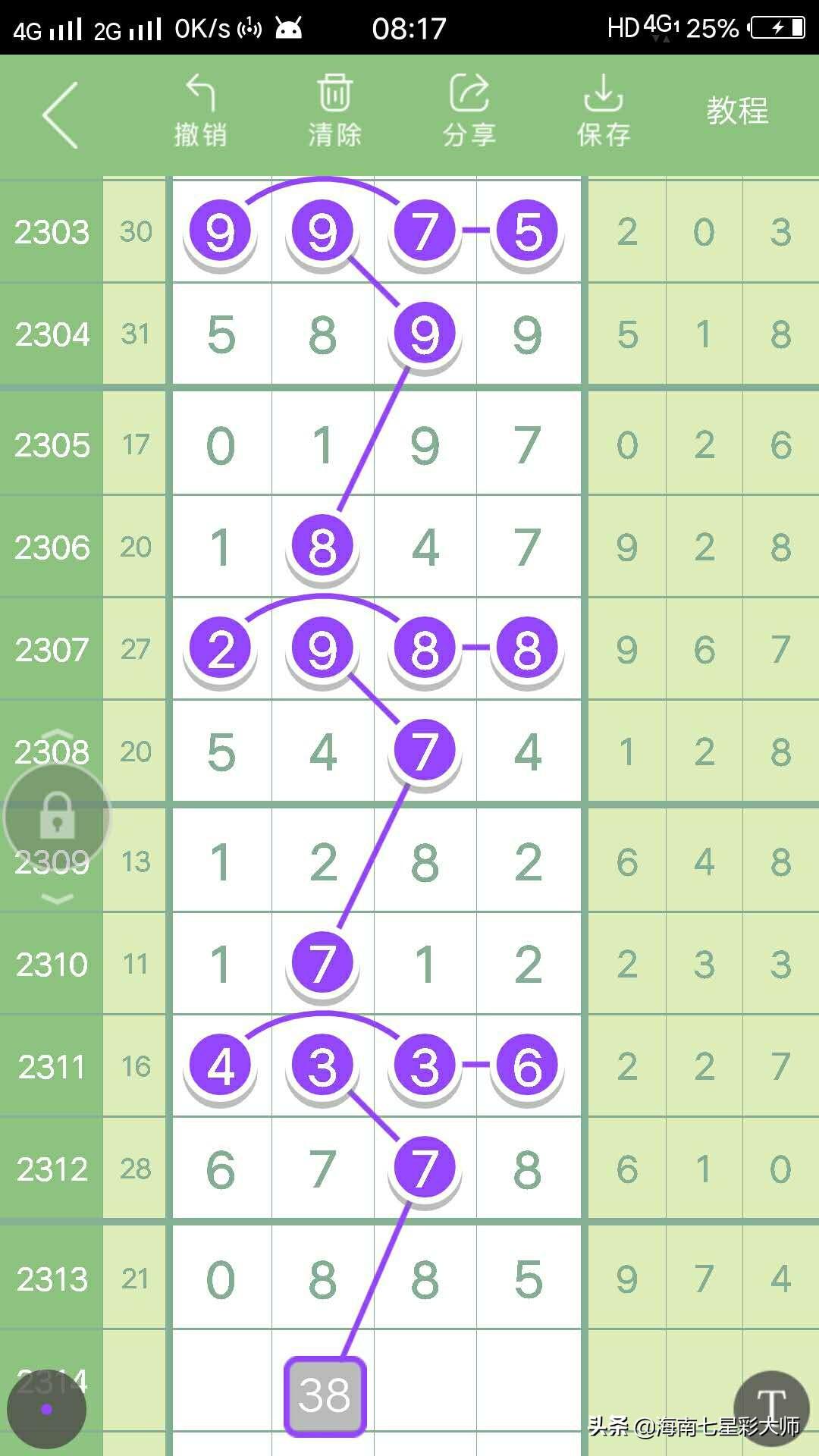Tap the floating lock button
Screen dimensions: 819x1456
pos(58,817)
